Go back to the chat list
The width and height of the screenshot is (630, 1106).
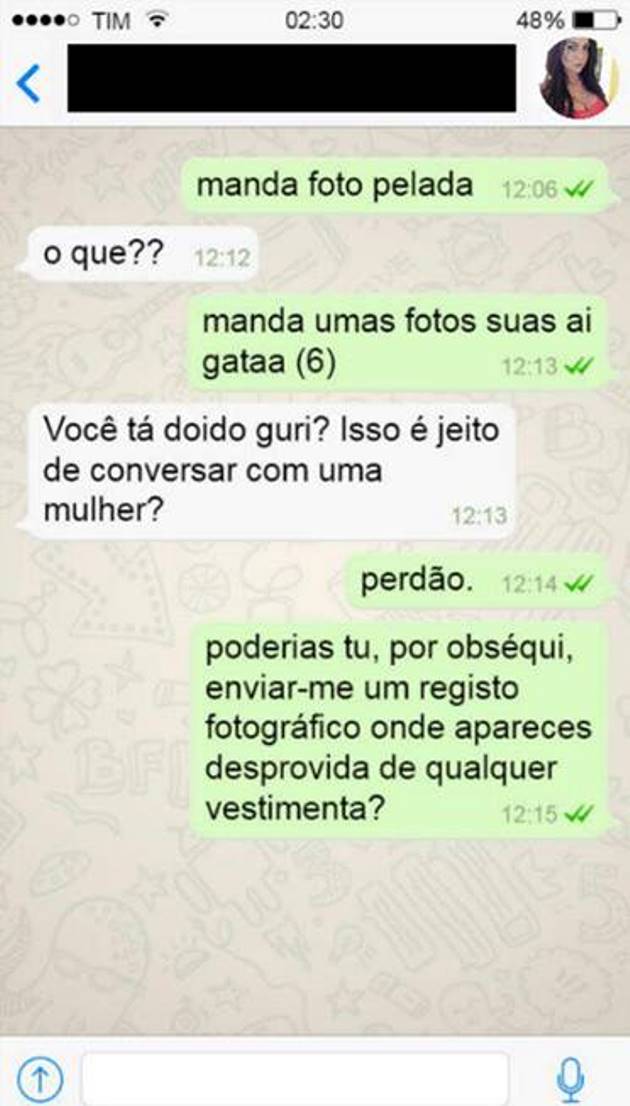[28, 83]
